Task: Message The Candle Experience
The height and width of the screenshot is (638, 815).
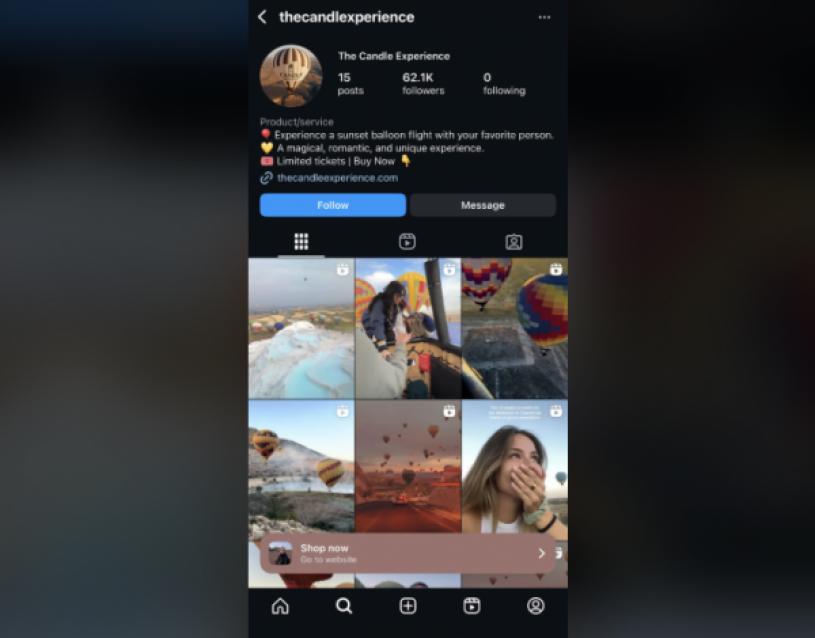Action: click(482, 205)
